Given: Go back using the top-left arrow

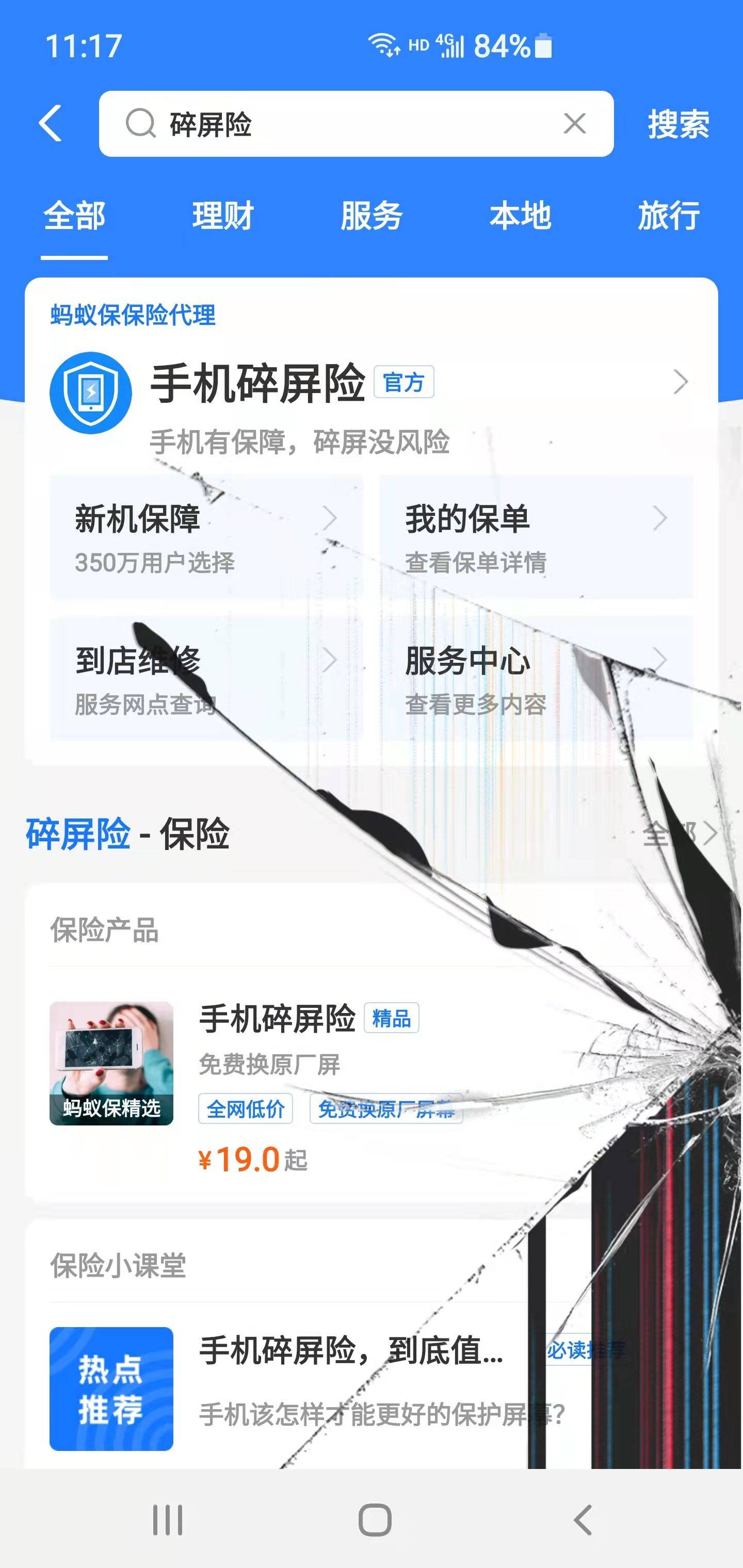Looking at the screenshot, I should point(51,124).
